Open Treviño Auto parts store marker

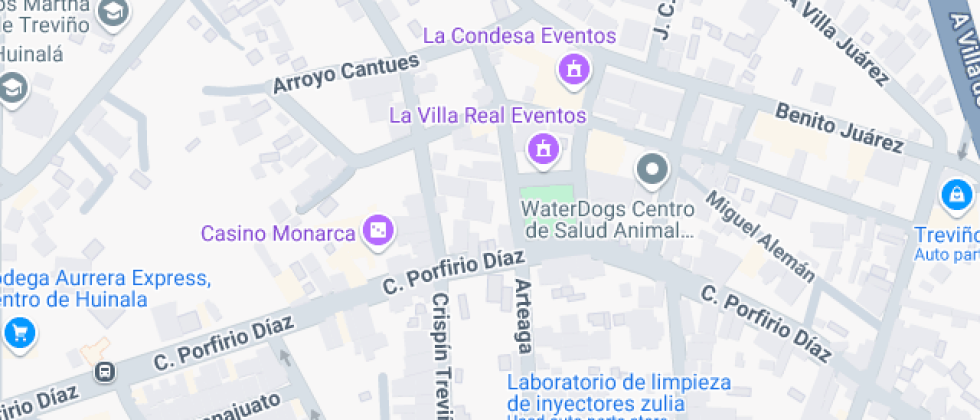tap(957, 195)
